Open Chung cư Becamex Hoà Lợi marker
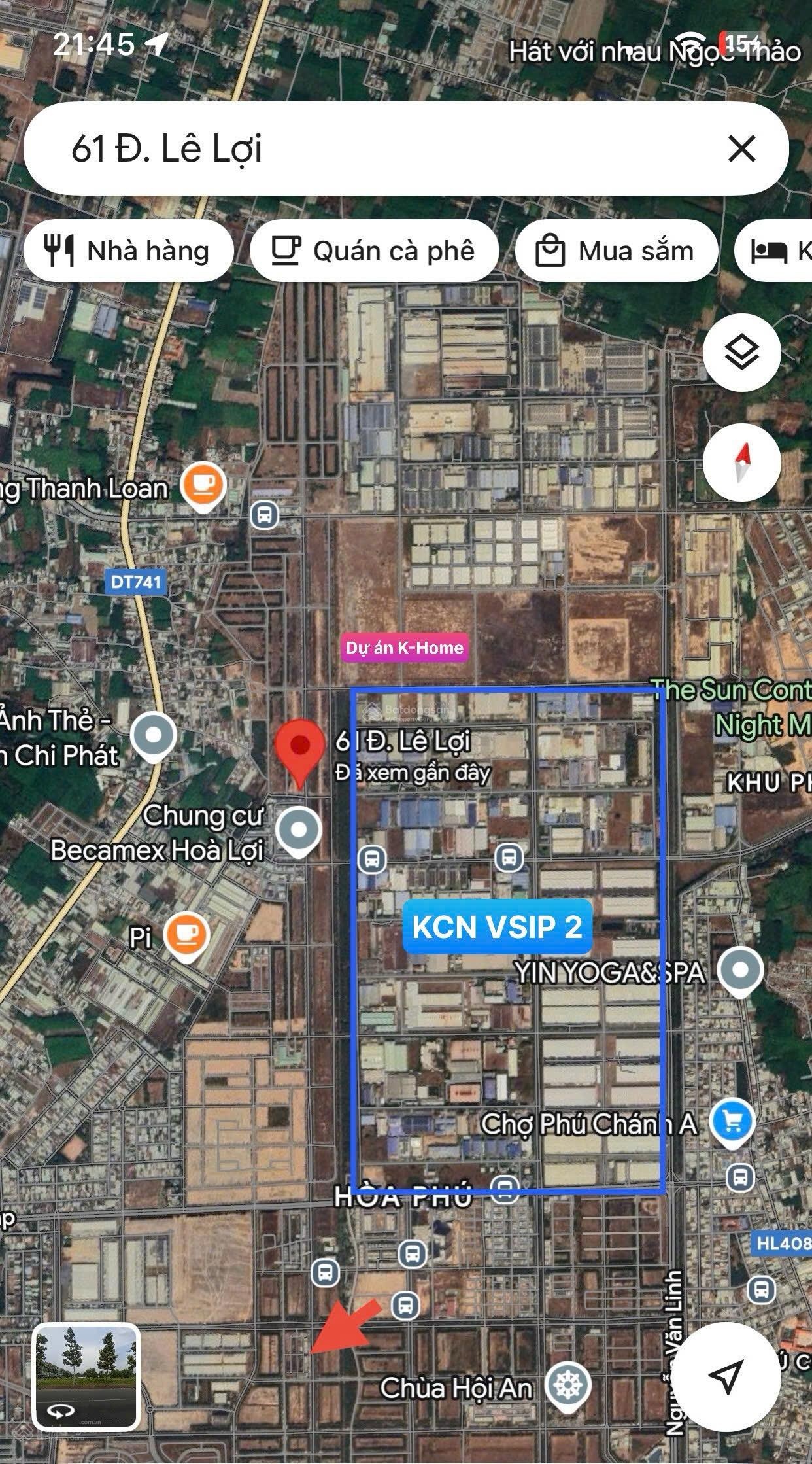812x1464 pixels. coord(298,829)
